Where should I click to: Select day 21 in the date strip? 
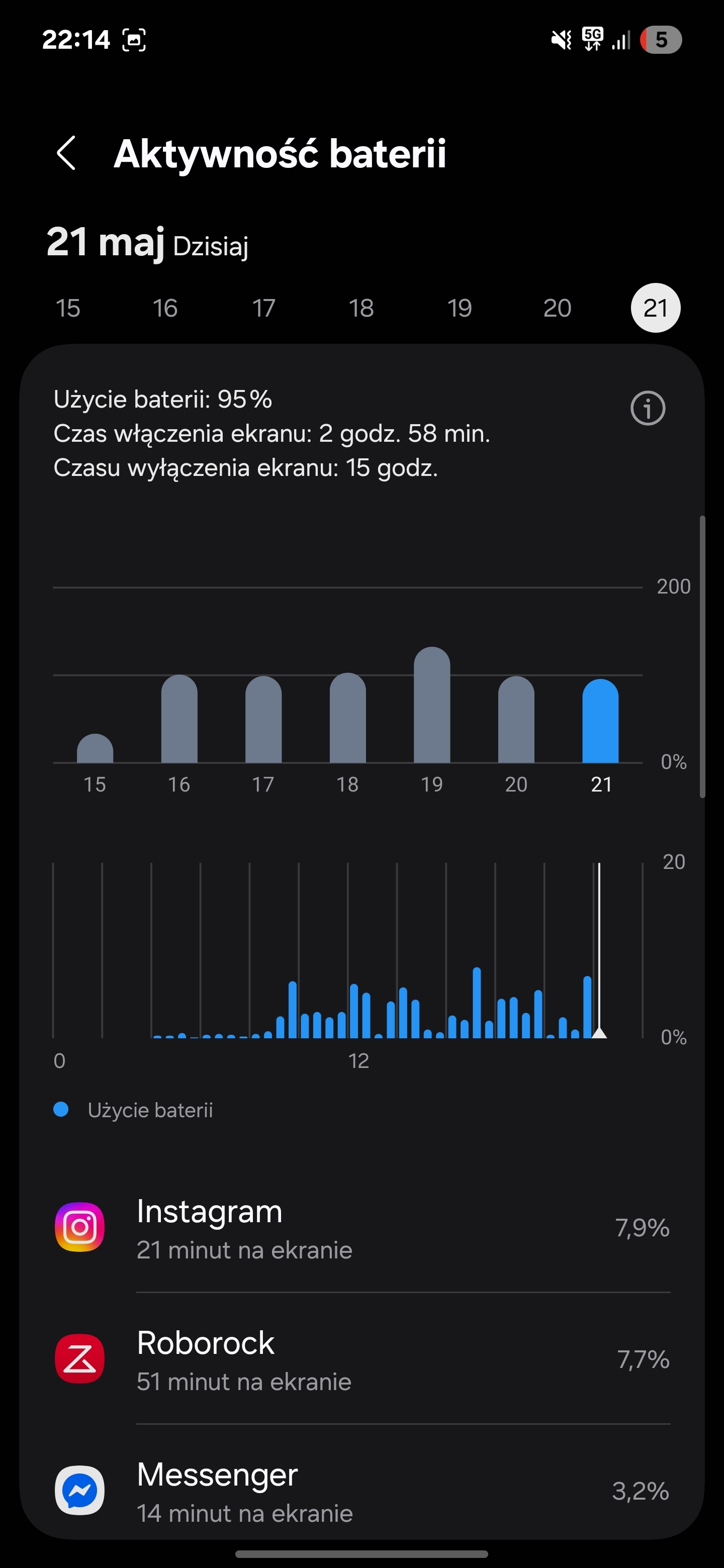[656, 308]
